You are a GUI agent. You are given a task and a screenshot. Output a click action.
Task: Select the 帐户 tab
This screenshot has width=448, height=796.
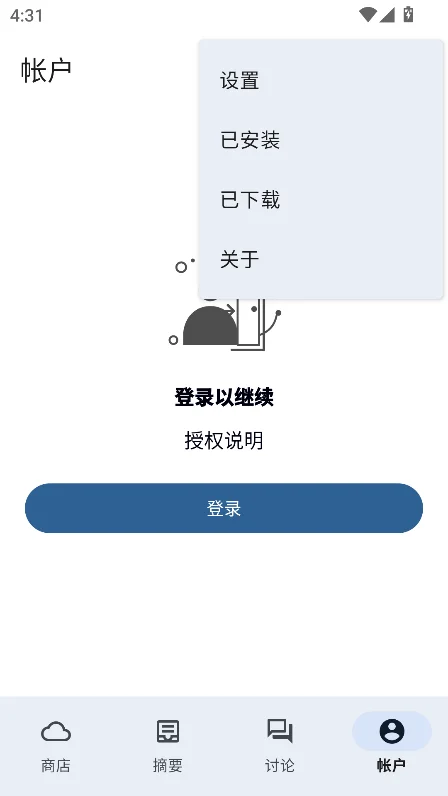coord(392,745)
